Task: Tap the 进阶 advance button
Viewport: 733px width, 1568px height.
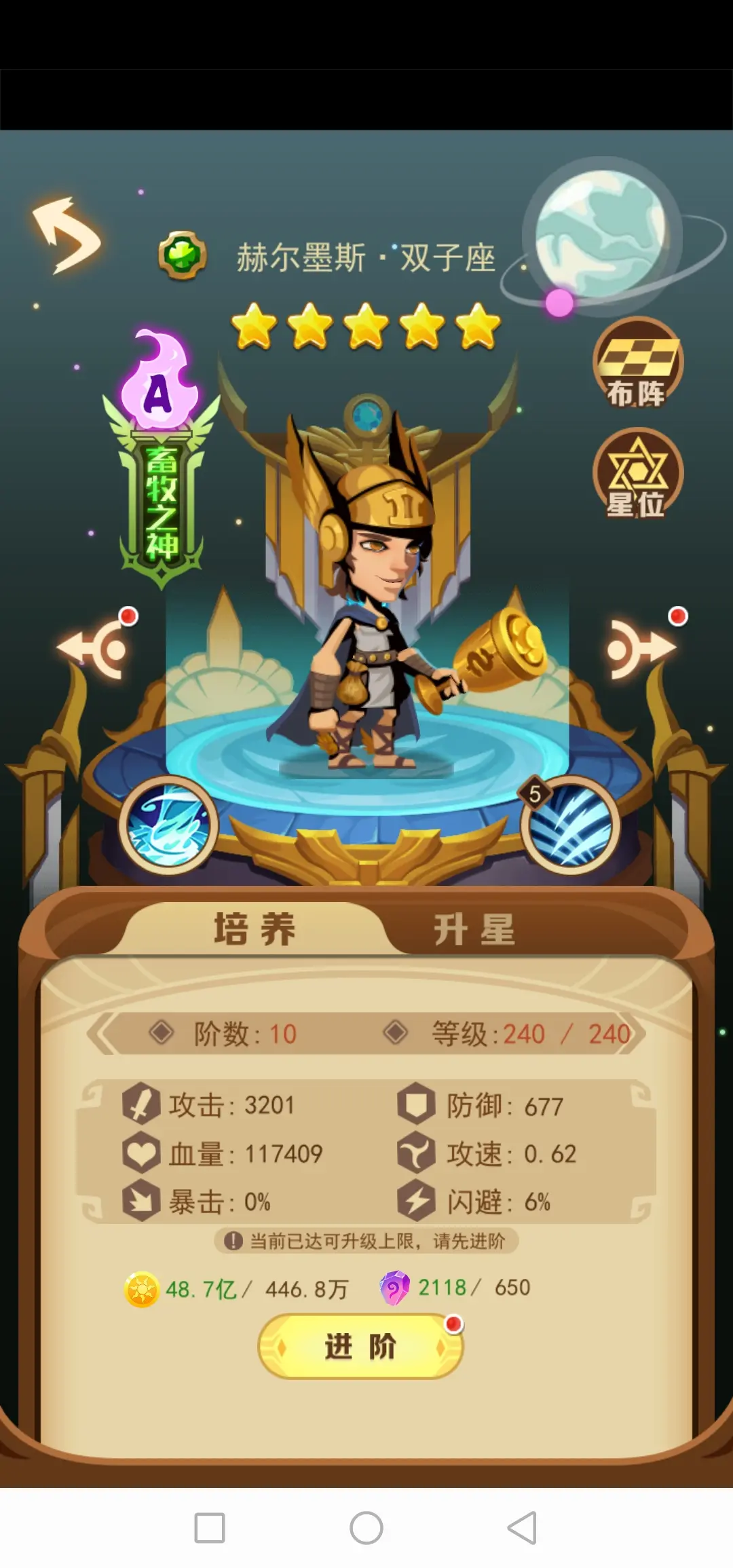Action: (360, 1346)
